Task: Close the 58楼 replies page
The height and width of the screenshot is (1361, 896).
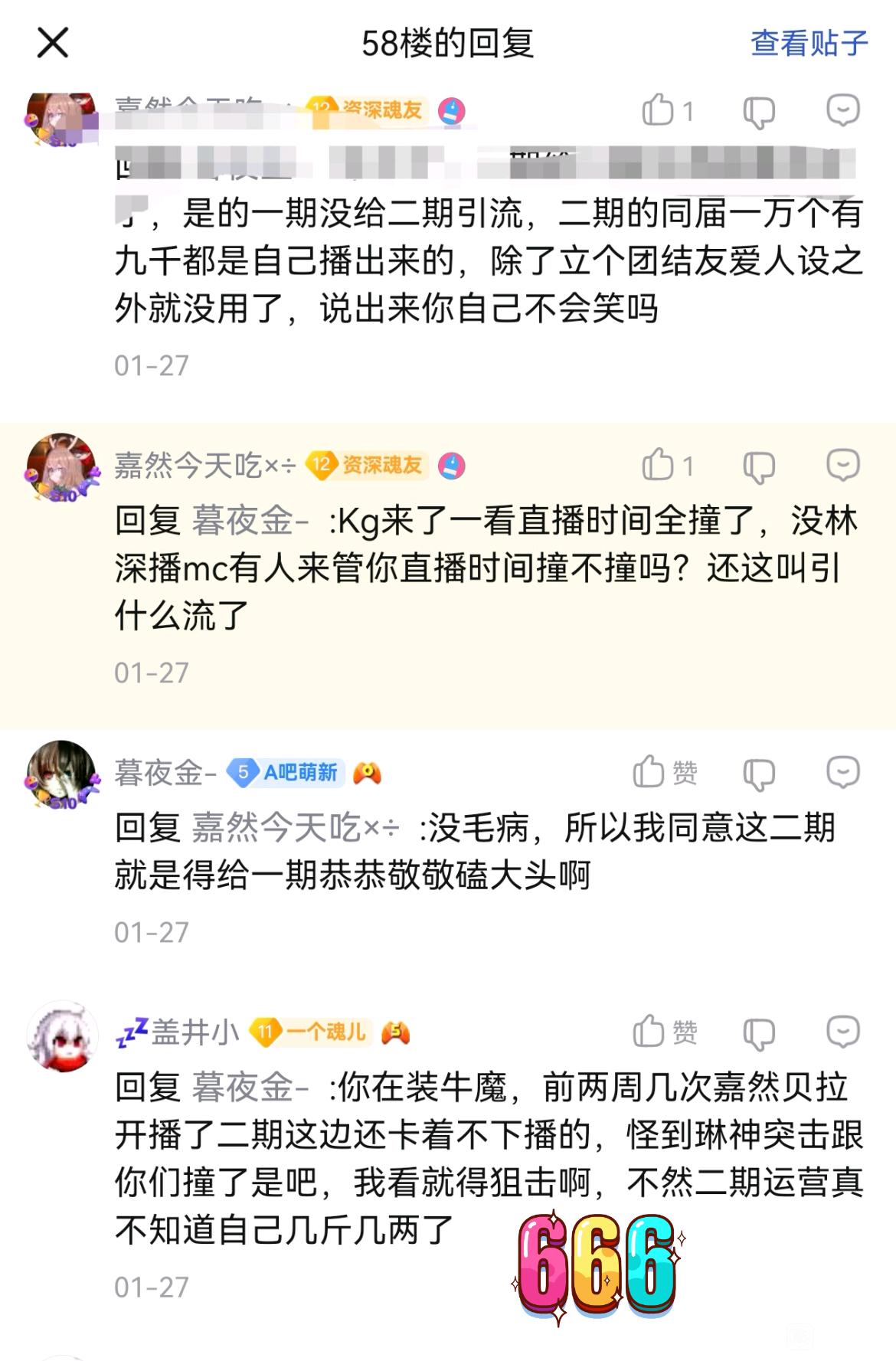Action: pos(53,43)
